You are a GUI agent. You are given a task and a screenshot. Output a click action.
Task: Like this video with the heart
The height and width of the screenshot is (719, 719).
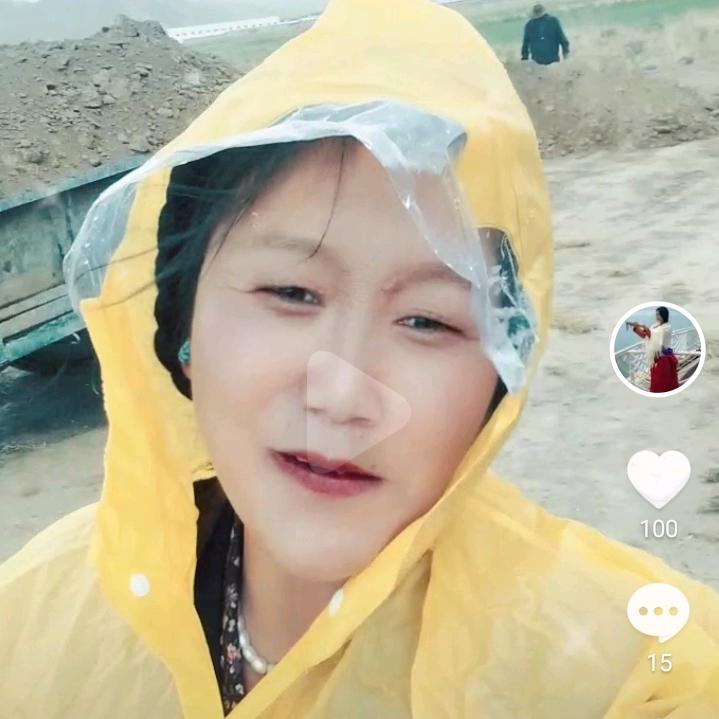[658, 478]
